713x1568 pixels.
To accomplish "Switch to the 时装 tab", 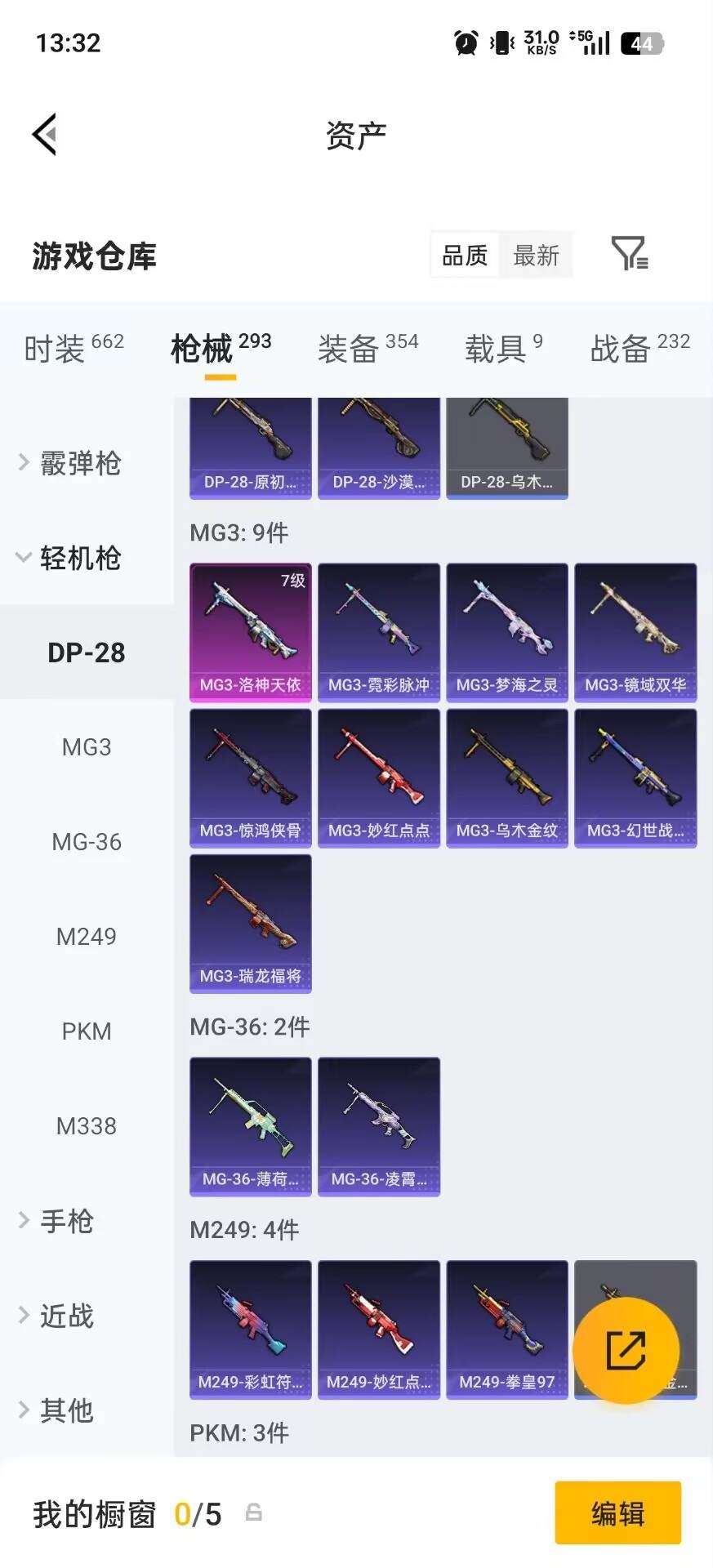I will point(74,349).
